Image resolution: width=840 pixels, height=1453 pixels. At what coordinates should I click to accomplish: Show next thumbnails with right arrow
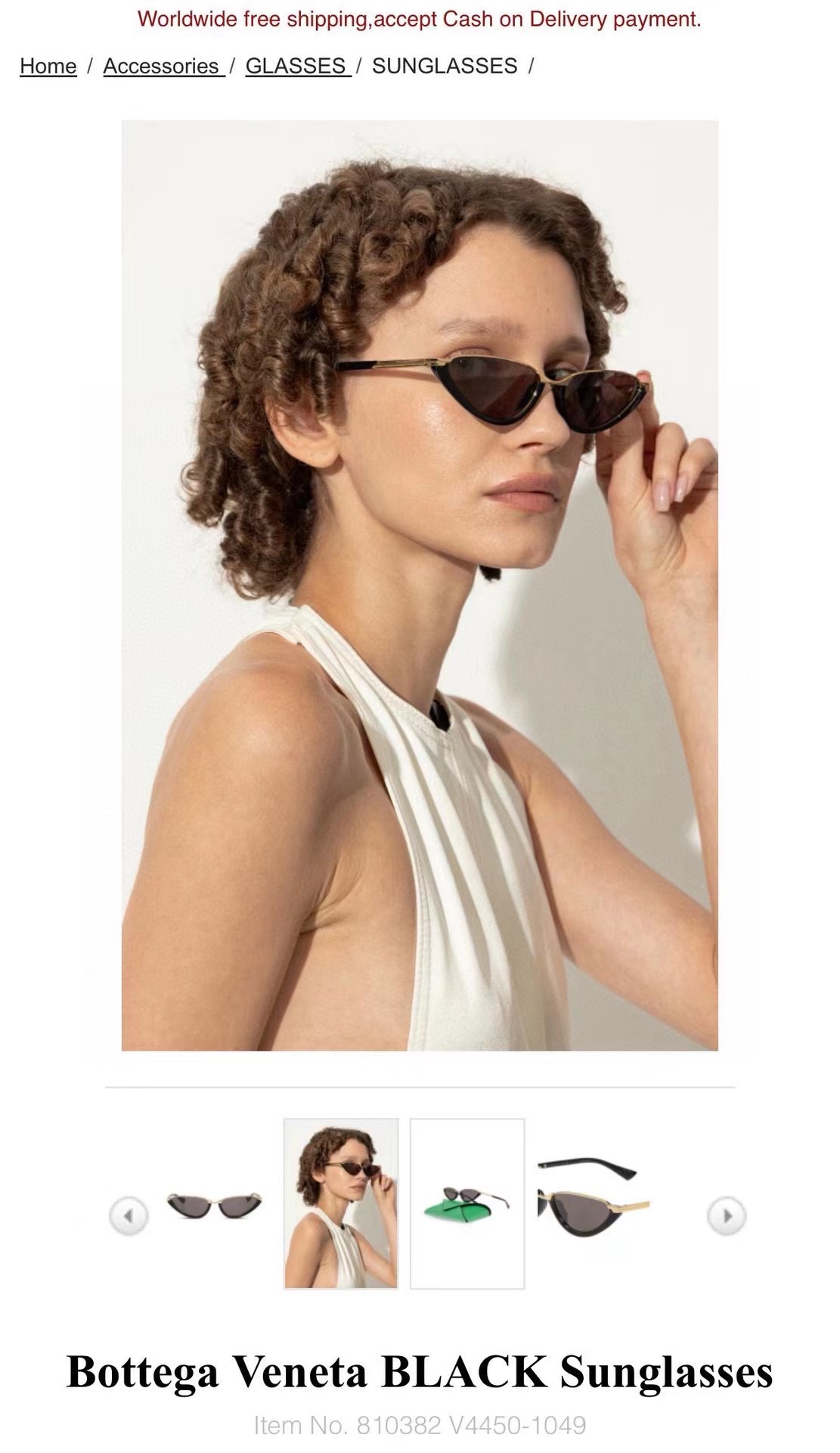point(727,1216)
